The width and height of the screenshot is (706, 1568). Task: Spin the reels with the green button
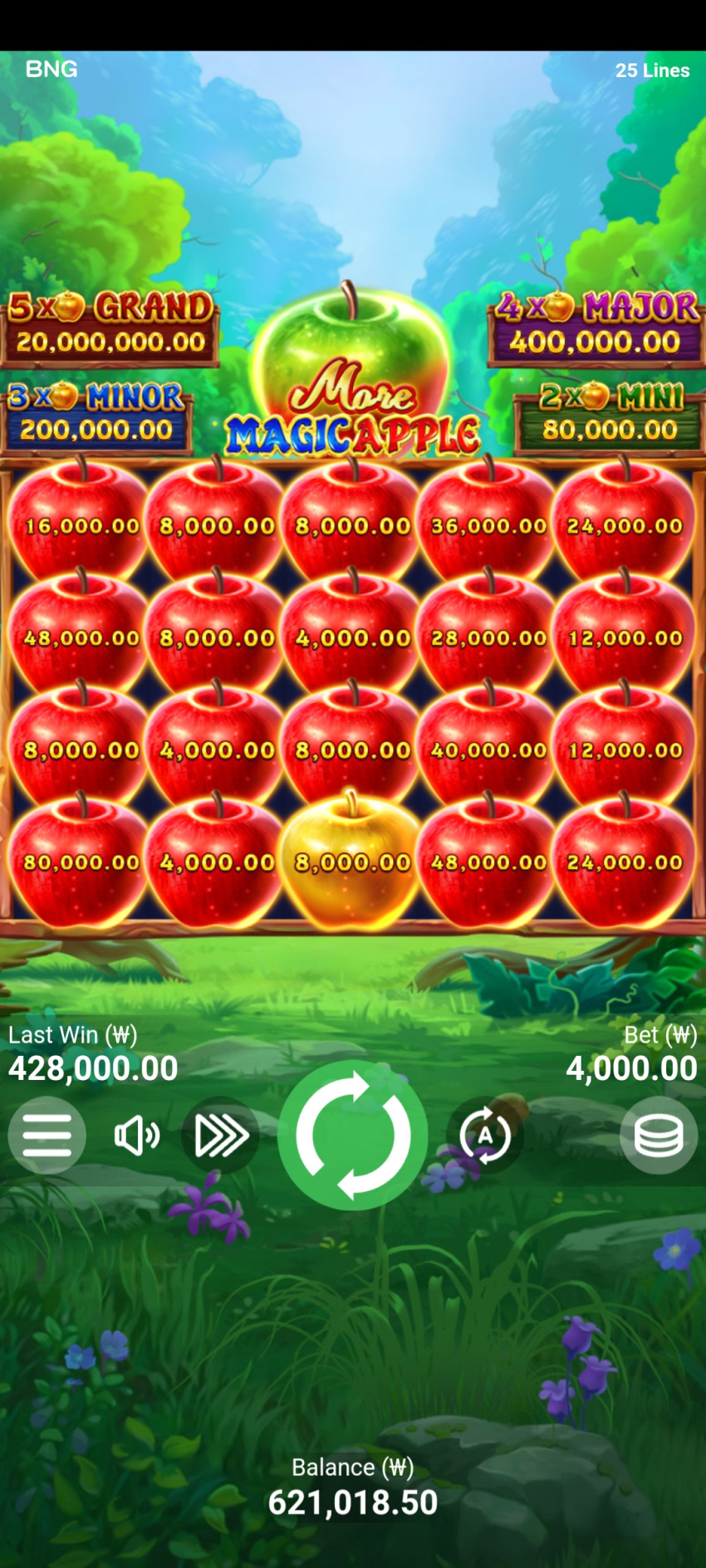click(x=353, y=1135)
